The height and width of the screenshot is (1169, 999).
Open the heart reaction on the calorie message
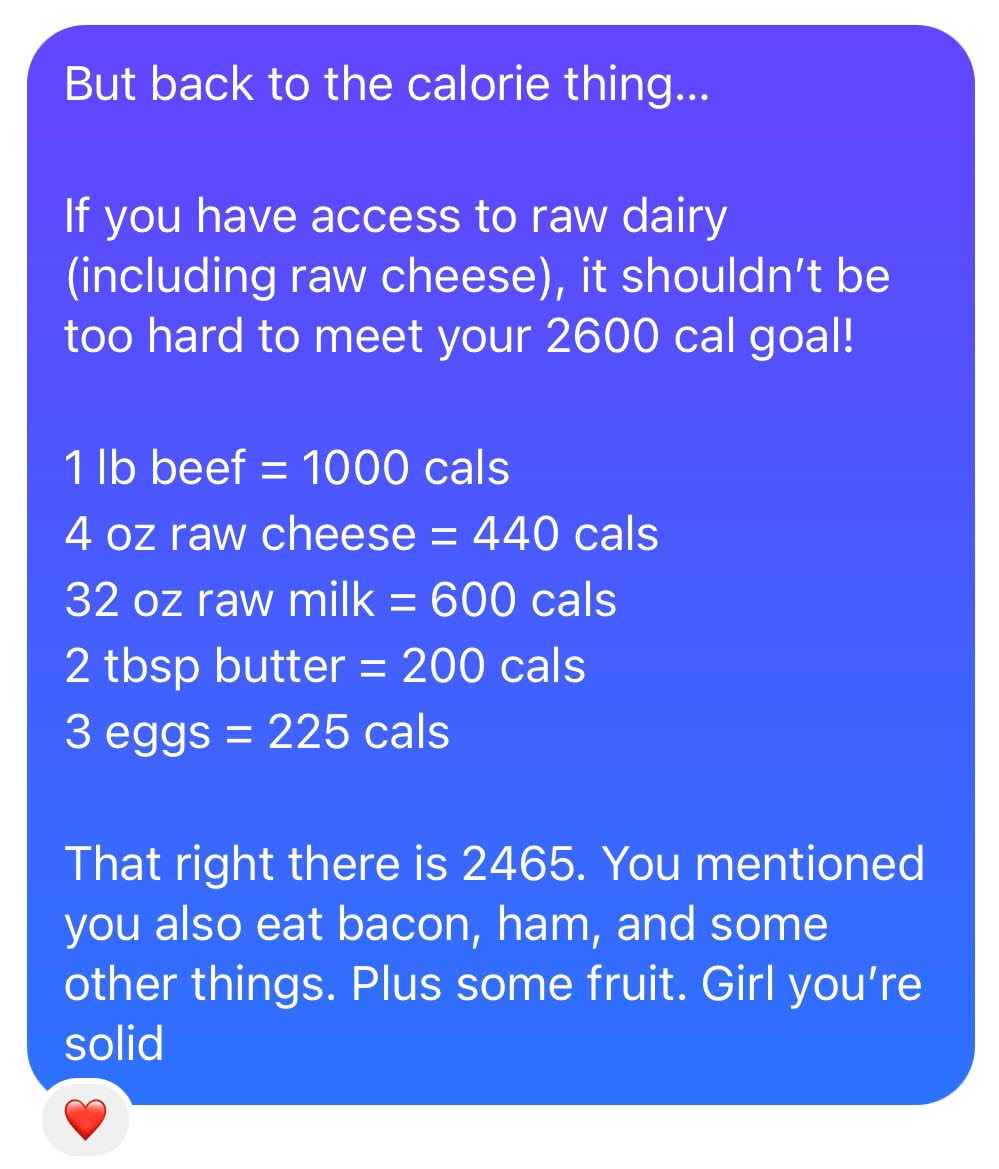coord(85,1118)
